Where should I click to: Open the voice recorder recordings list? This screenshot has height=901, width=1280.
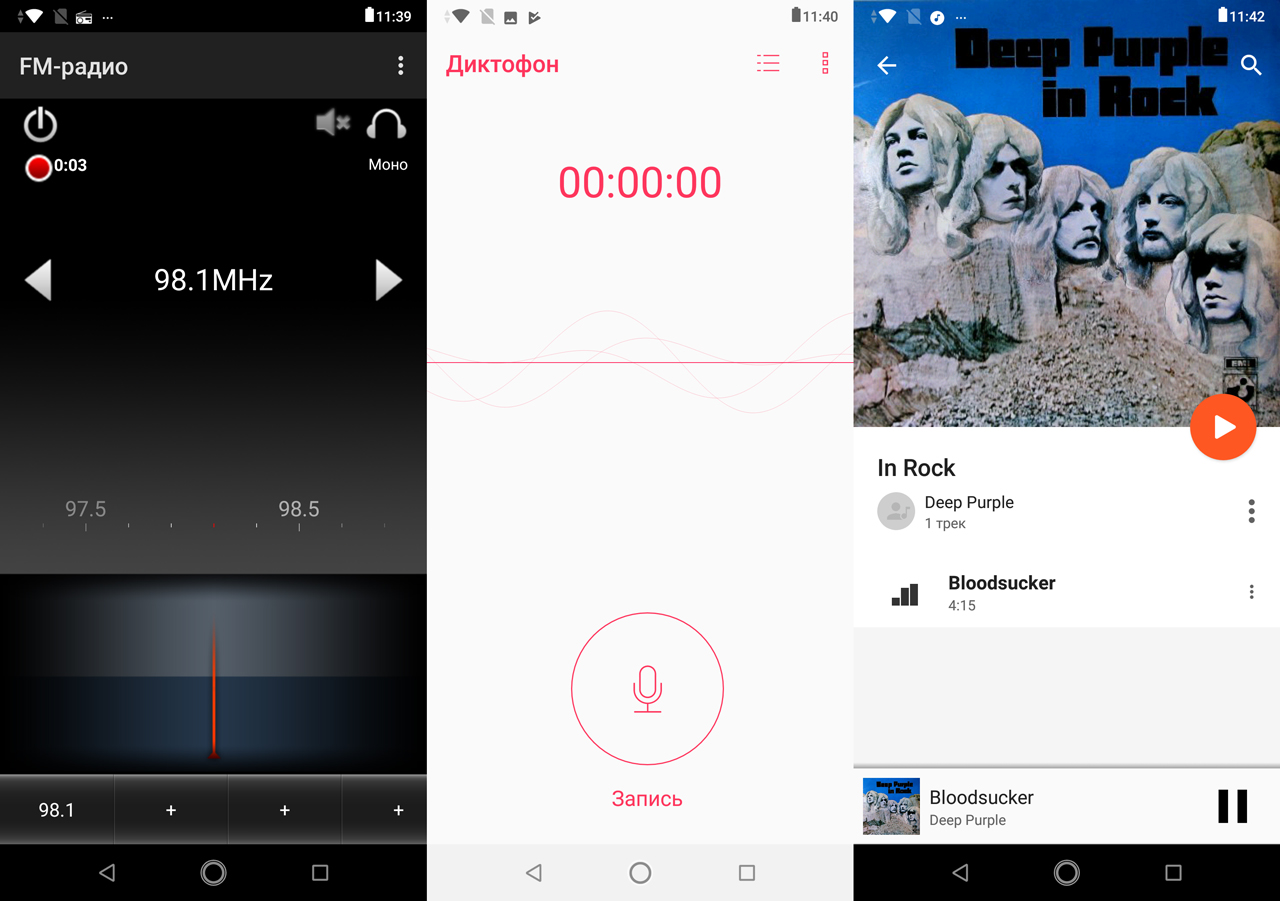click(768, 64)
